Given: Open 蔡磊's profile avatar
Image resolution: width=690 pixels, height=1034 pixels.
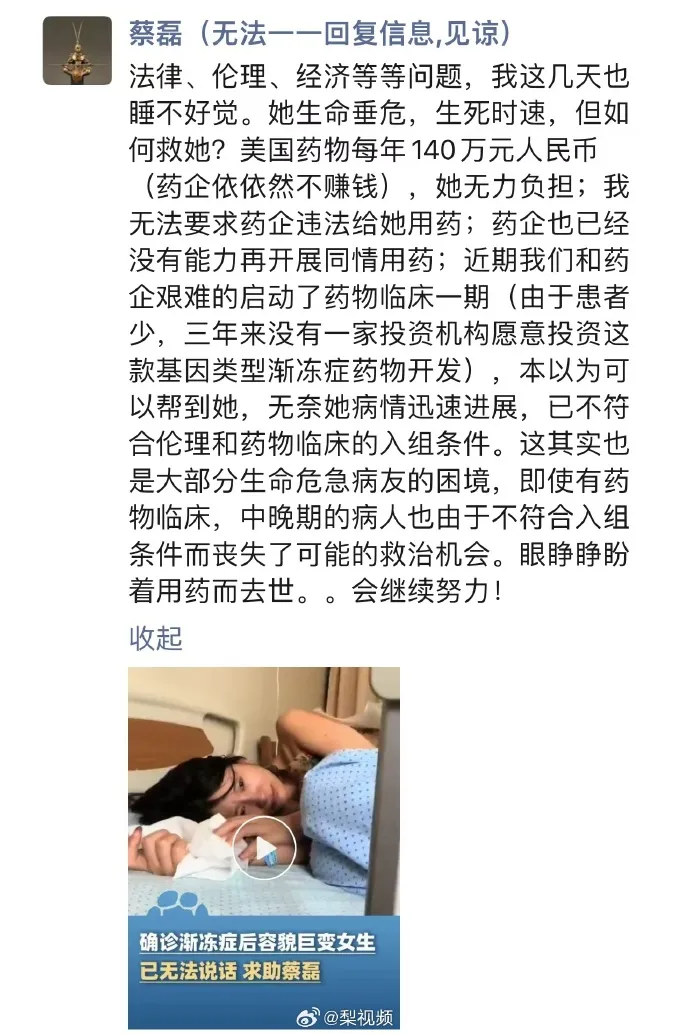Looking at the screenshot, I should pos(77,51).
